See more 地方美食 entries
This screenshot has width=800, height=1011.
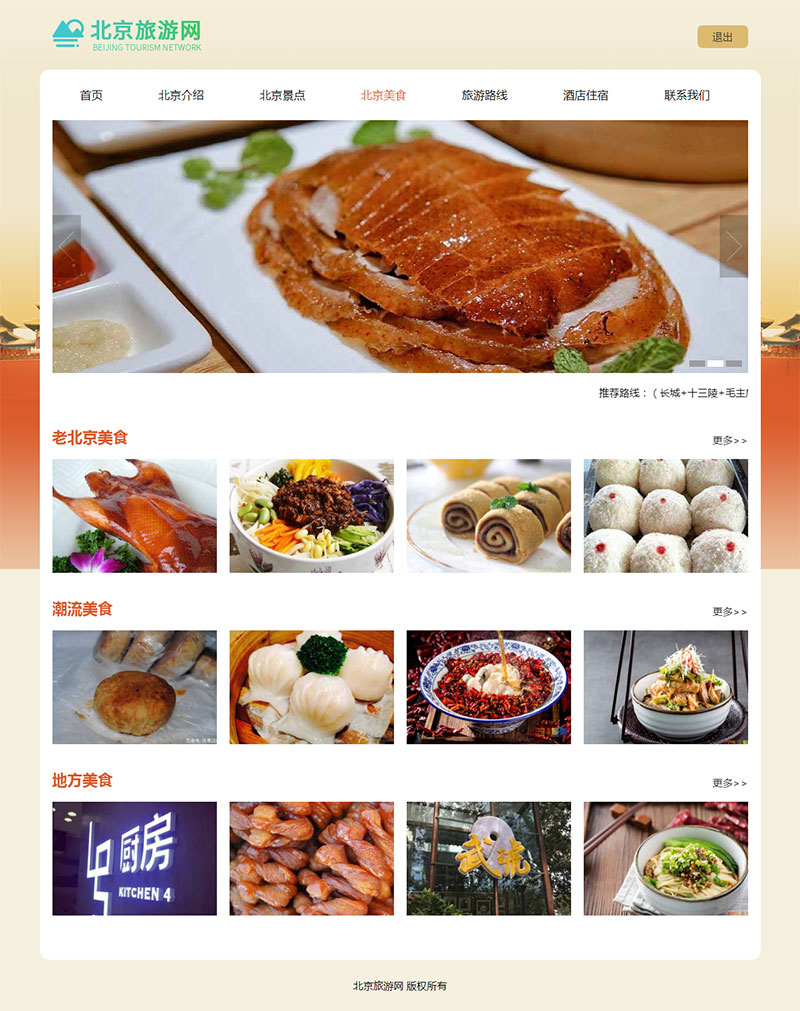click(729, 783)
